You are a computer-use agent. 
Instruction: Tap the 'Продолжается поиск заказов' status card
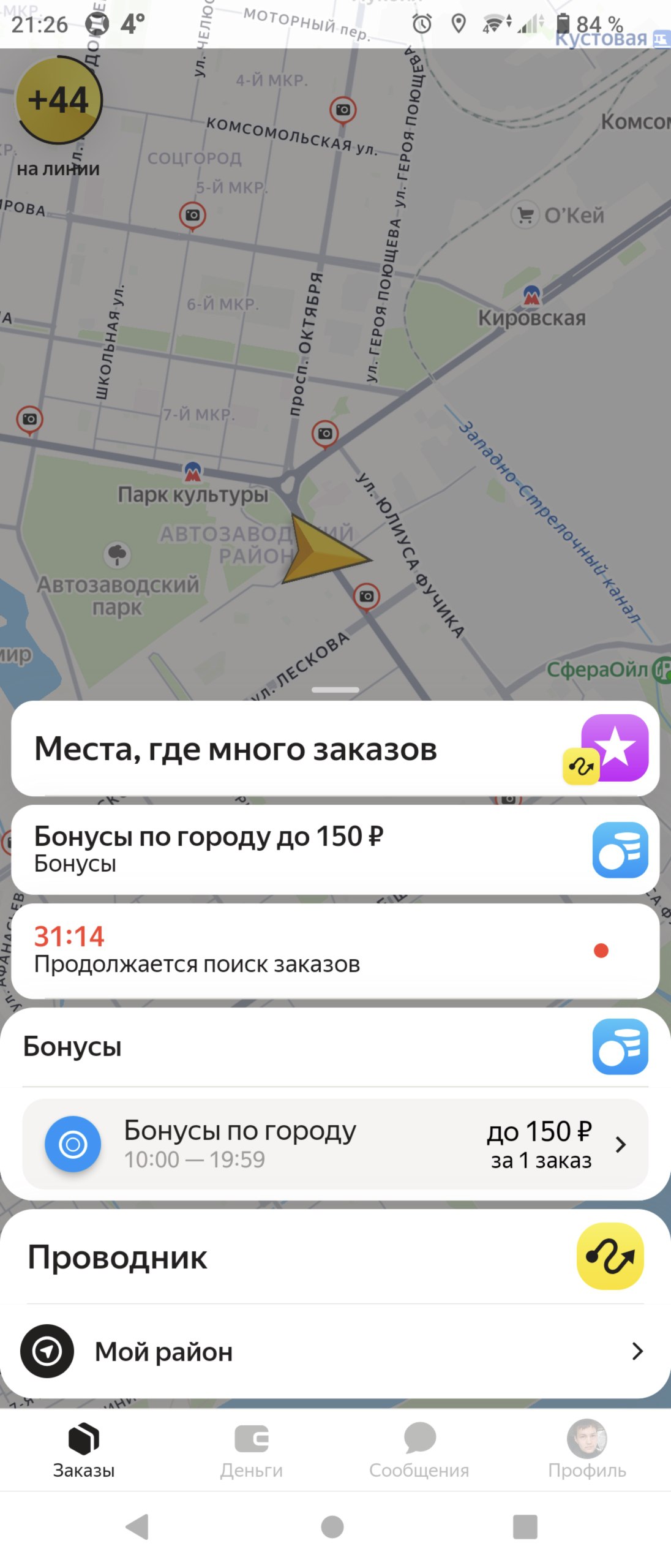334,951
